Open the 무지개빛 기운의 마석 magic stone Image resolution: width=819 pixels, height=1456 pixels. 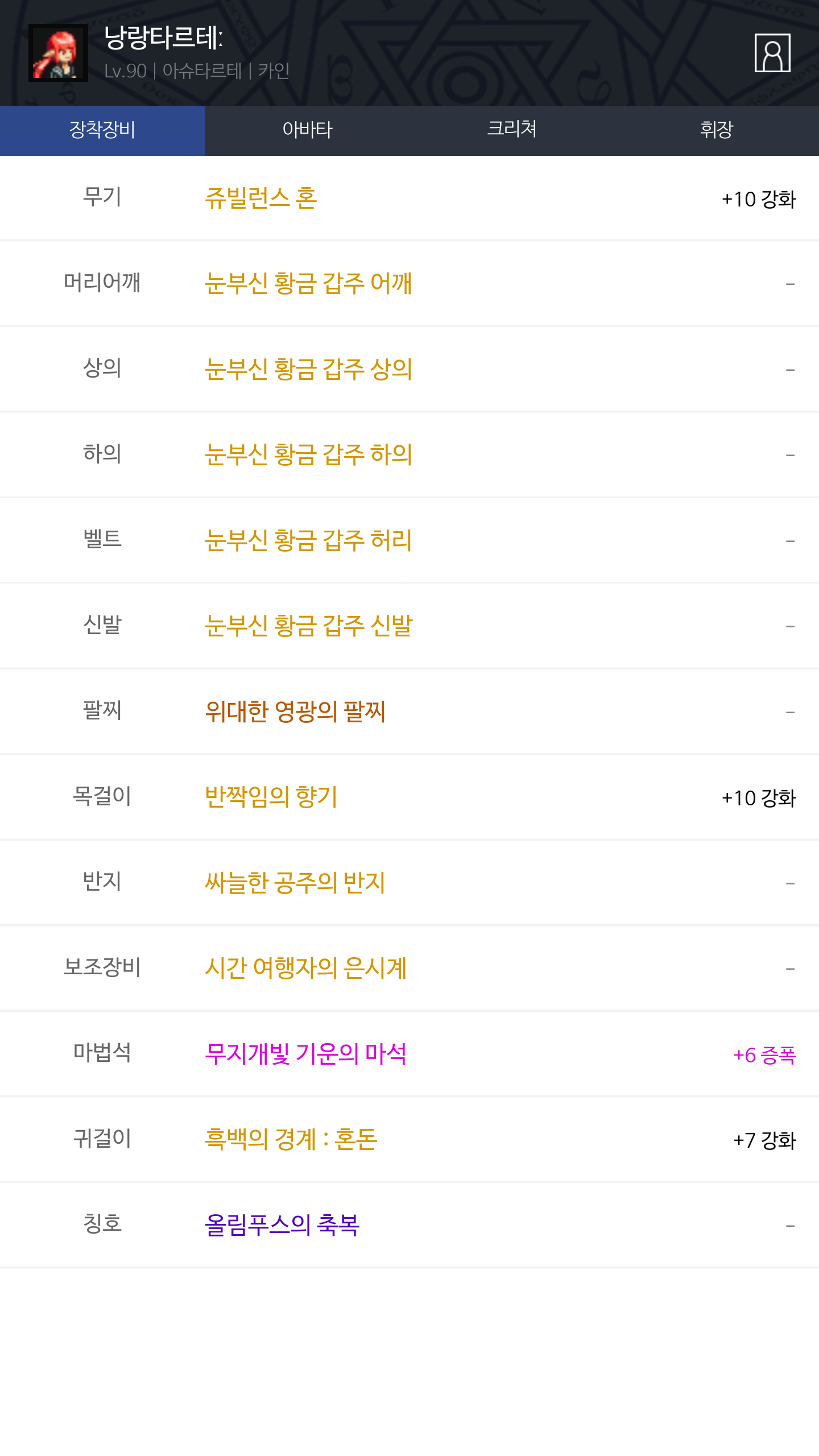pos(305,1054)
